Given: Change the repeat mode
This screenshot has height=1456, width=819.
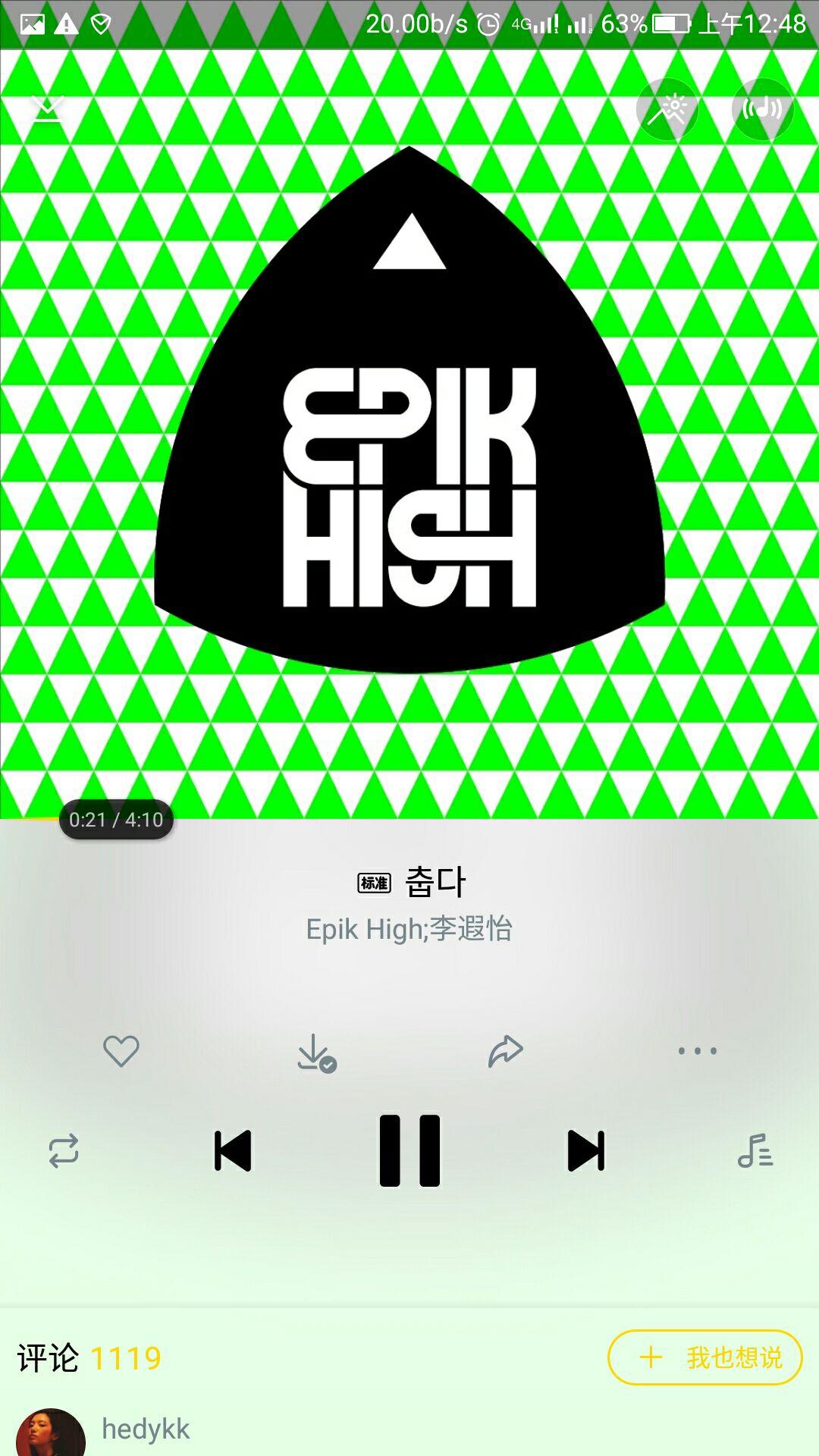Looking at the screenshot, I should [64, 1150].
